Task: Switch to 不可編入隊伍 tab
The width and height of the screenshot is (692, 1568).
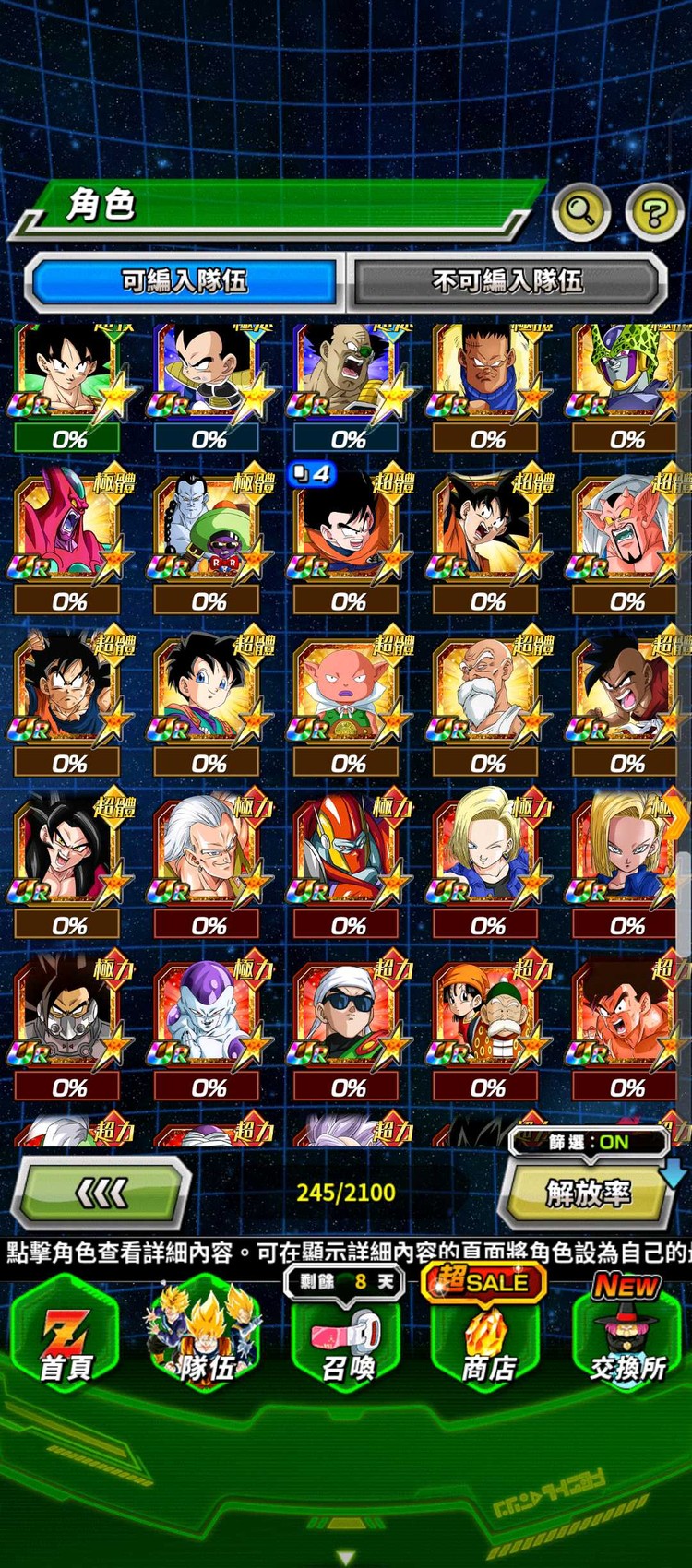Action: coord(507,280)
